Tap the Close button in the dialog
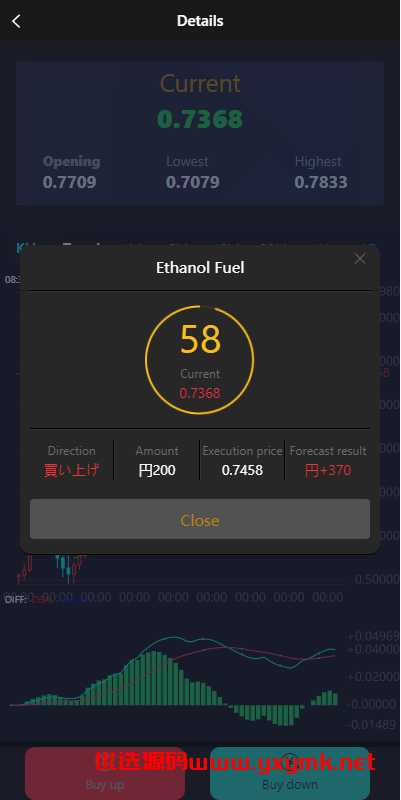Viewport: 401px width, 800px height. coord(200,519)
